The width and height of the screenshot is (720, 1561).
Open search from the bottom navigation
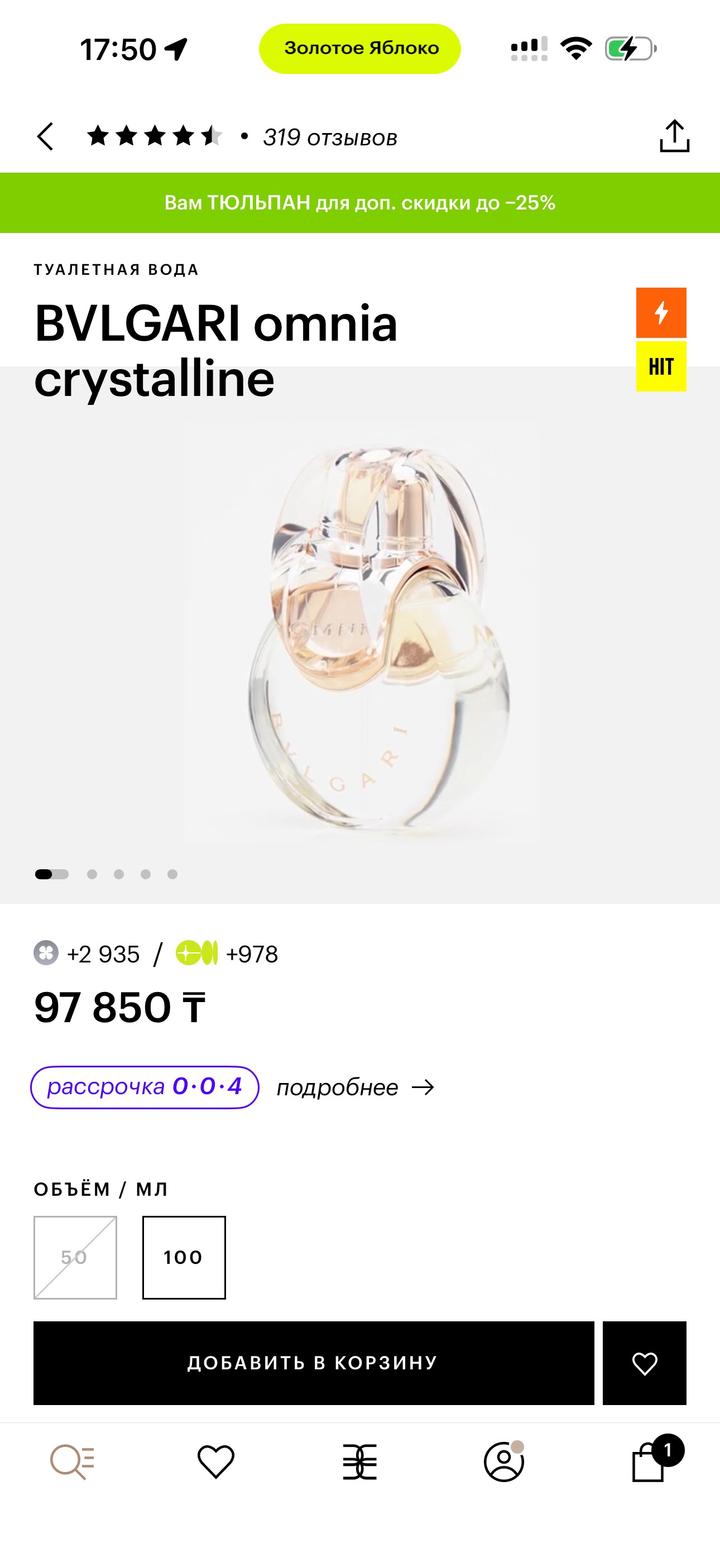(x=70, y=1462)
